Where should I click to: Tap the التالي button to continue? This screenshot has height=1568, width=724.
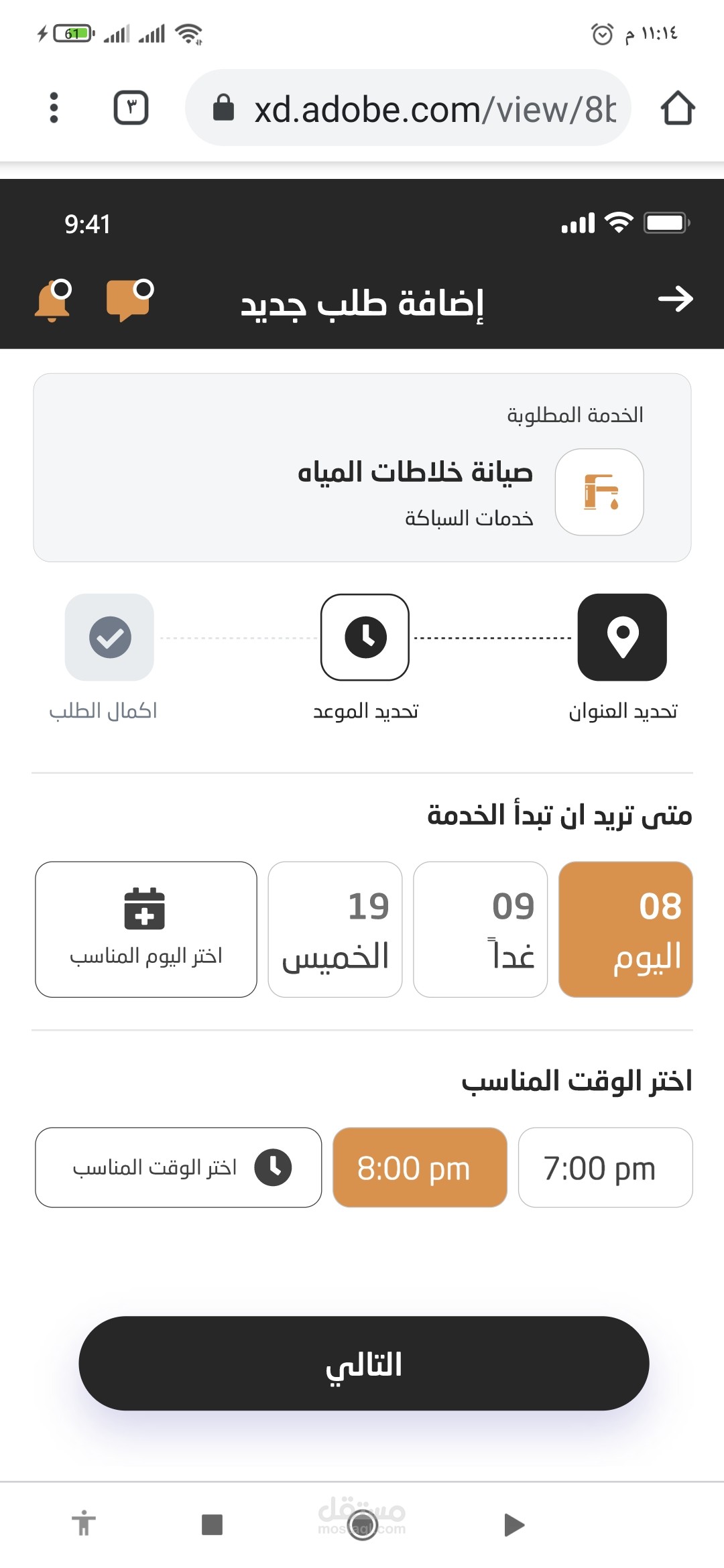(x=363, y=1363)
